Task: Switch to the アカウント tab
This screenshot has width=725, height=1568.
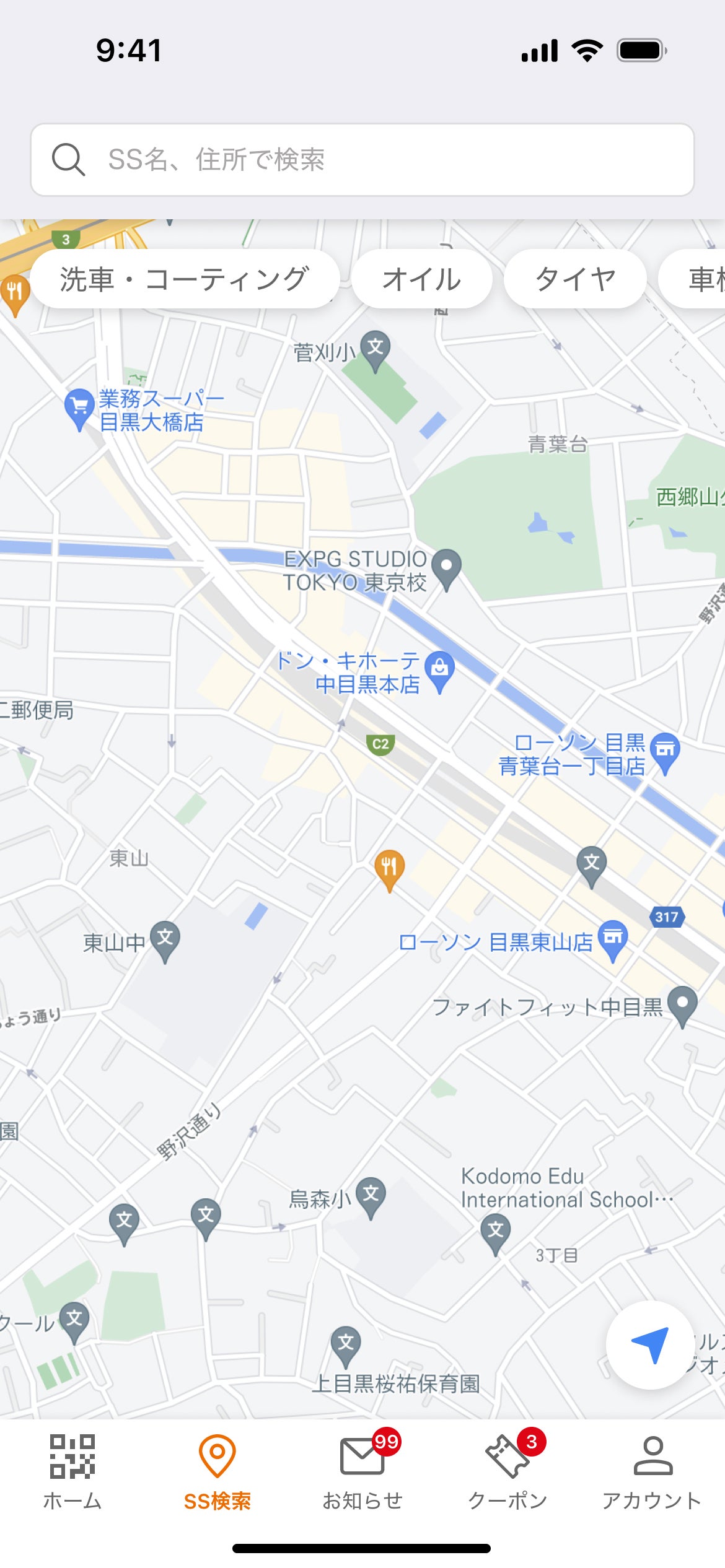Action: click(x=652, y=1473)
